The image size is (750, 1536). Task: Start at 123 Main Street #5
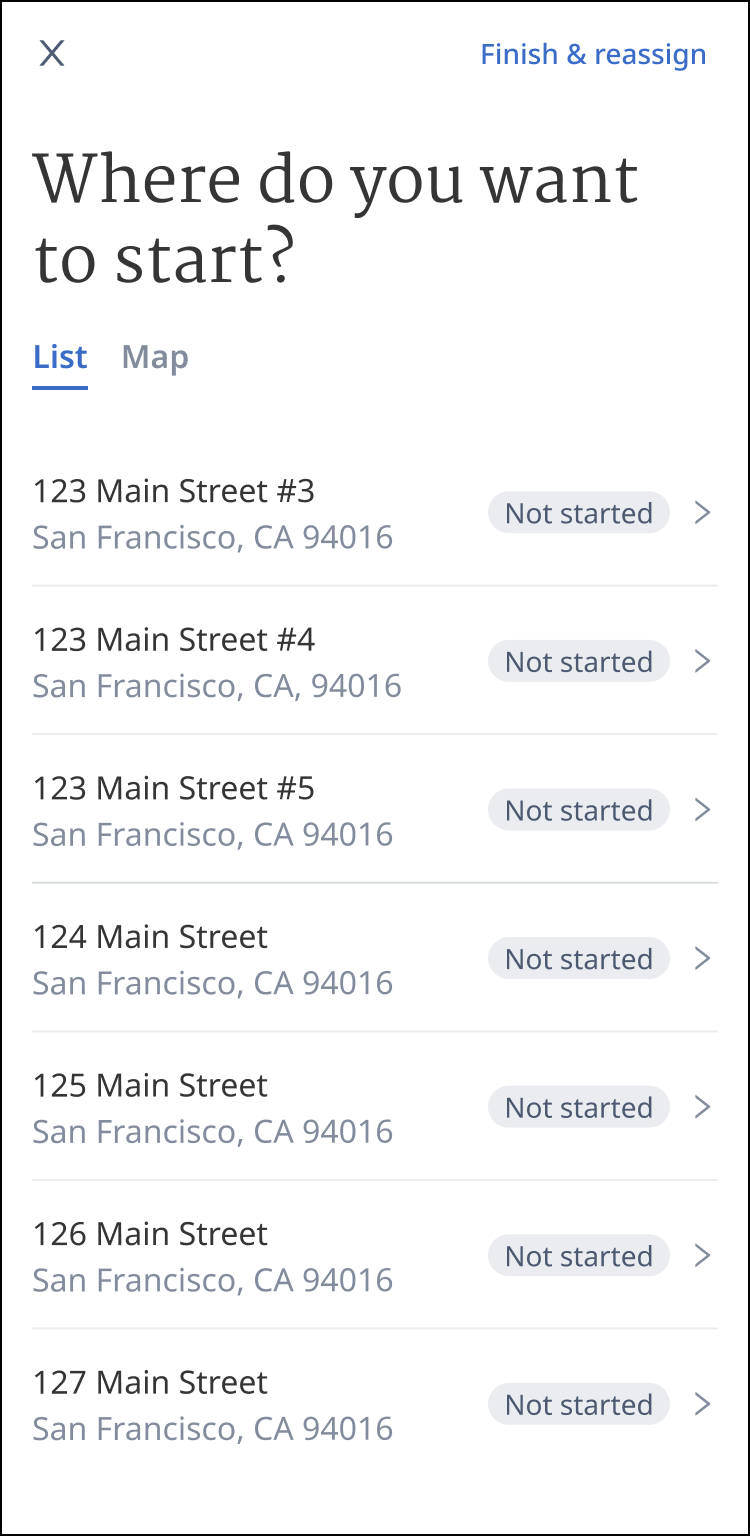374,810
